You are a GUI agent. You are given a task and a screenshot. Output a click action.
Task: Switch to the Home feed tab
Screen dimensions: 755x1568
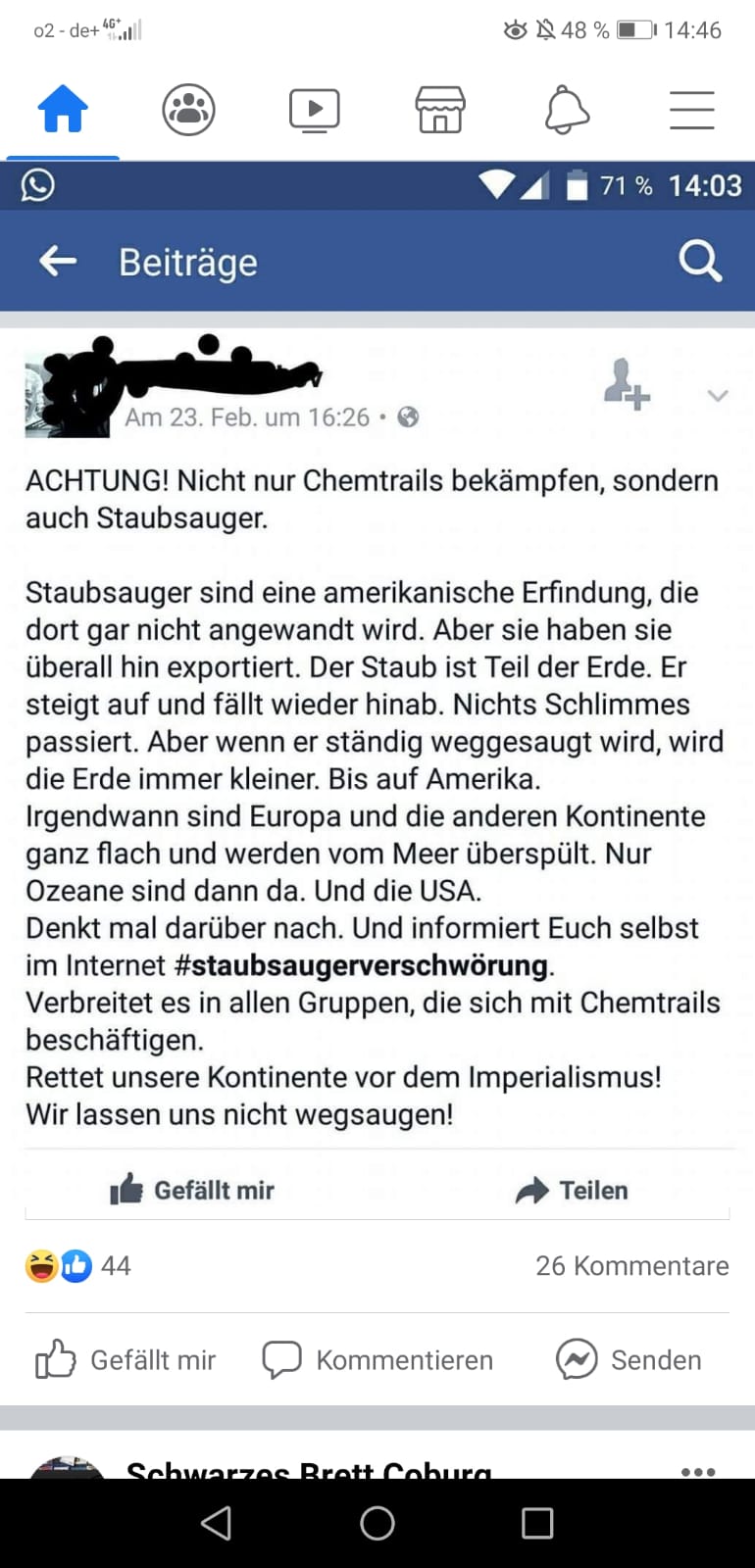(x=63, y=109)
